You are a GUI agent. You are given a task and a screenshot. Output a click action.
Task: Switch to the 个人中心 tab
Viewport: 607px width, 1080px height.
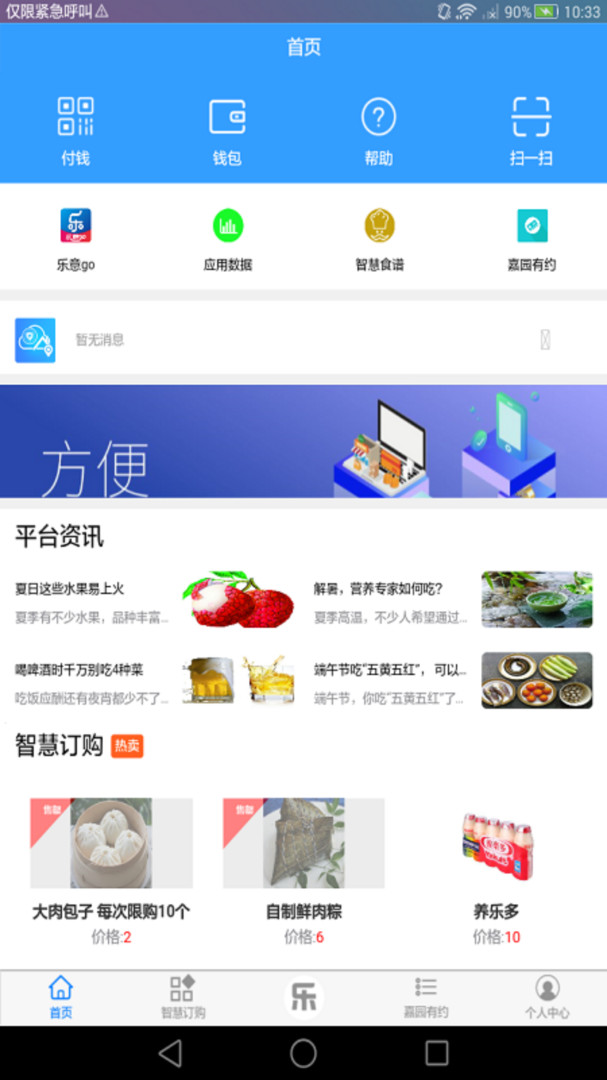(547, 997)
